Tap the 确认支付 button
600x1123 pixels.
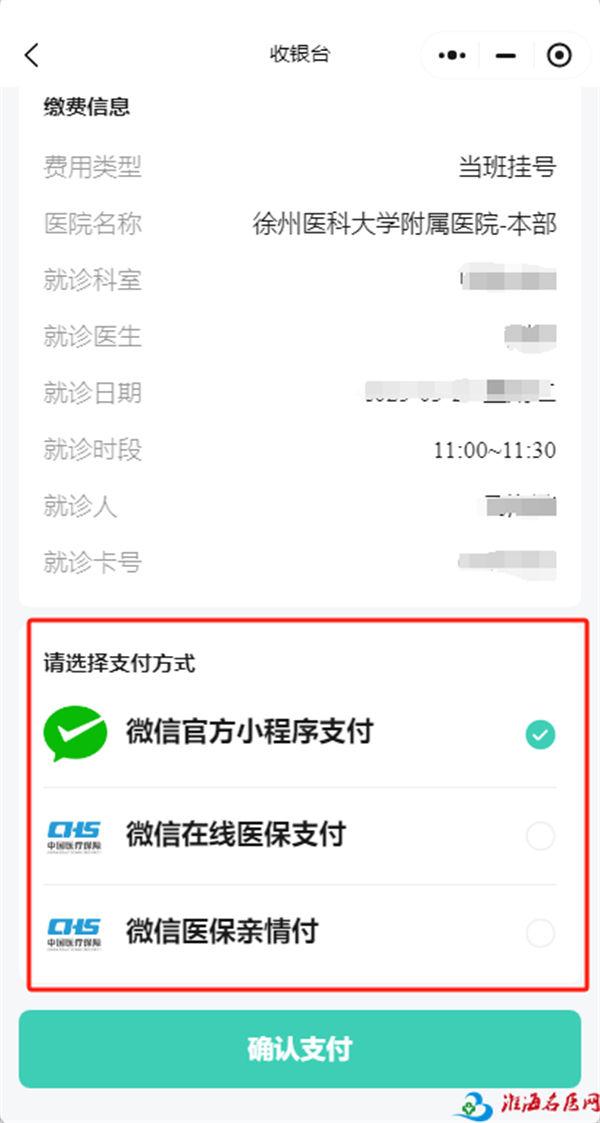point(299,1049)
